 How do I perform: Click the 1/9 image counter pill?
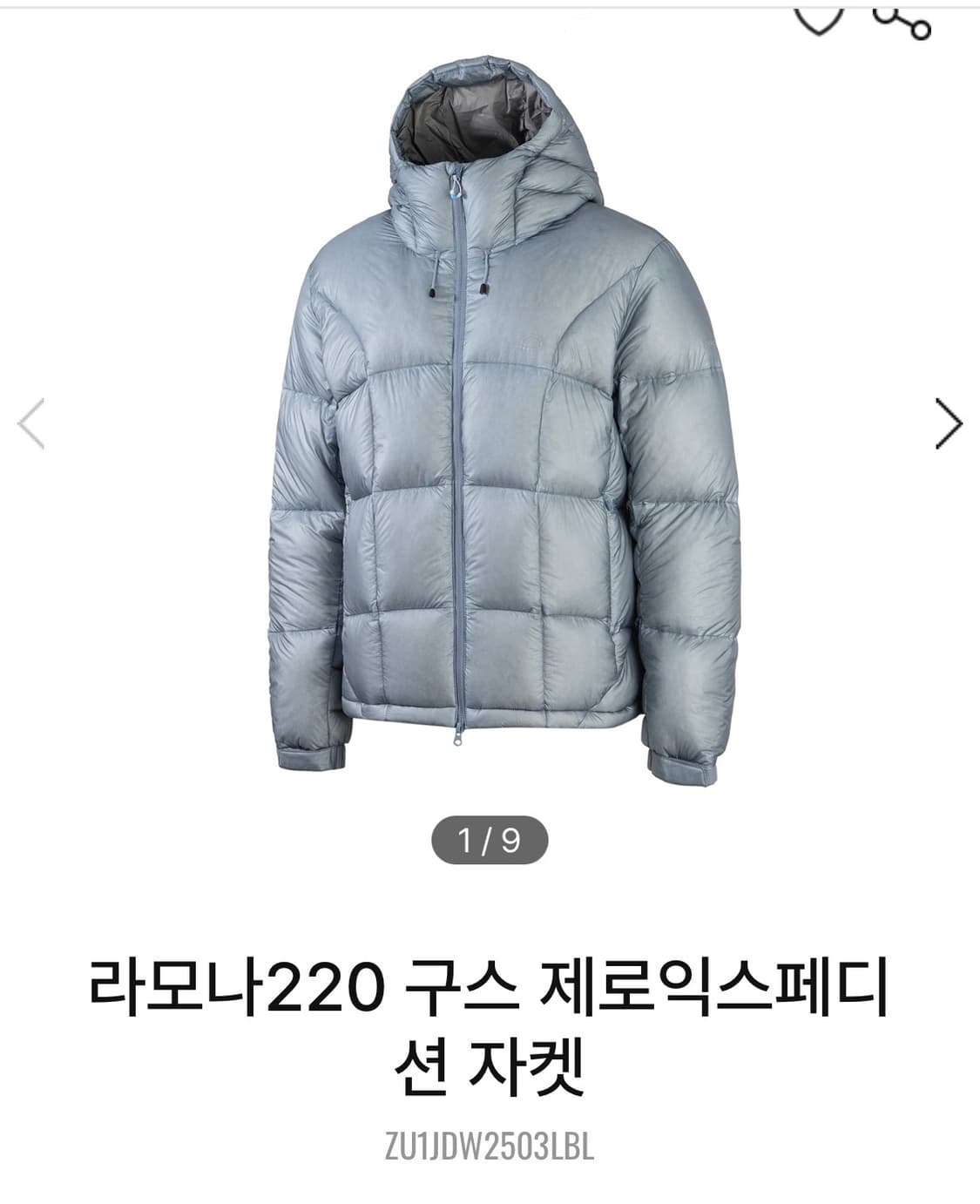[490, 839]
